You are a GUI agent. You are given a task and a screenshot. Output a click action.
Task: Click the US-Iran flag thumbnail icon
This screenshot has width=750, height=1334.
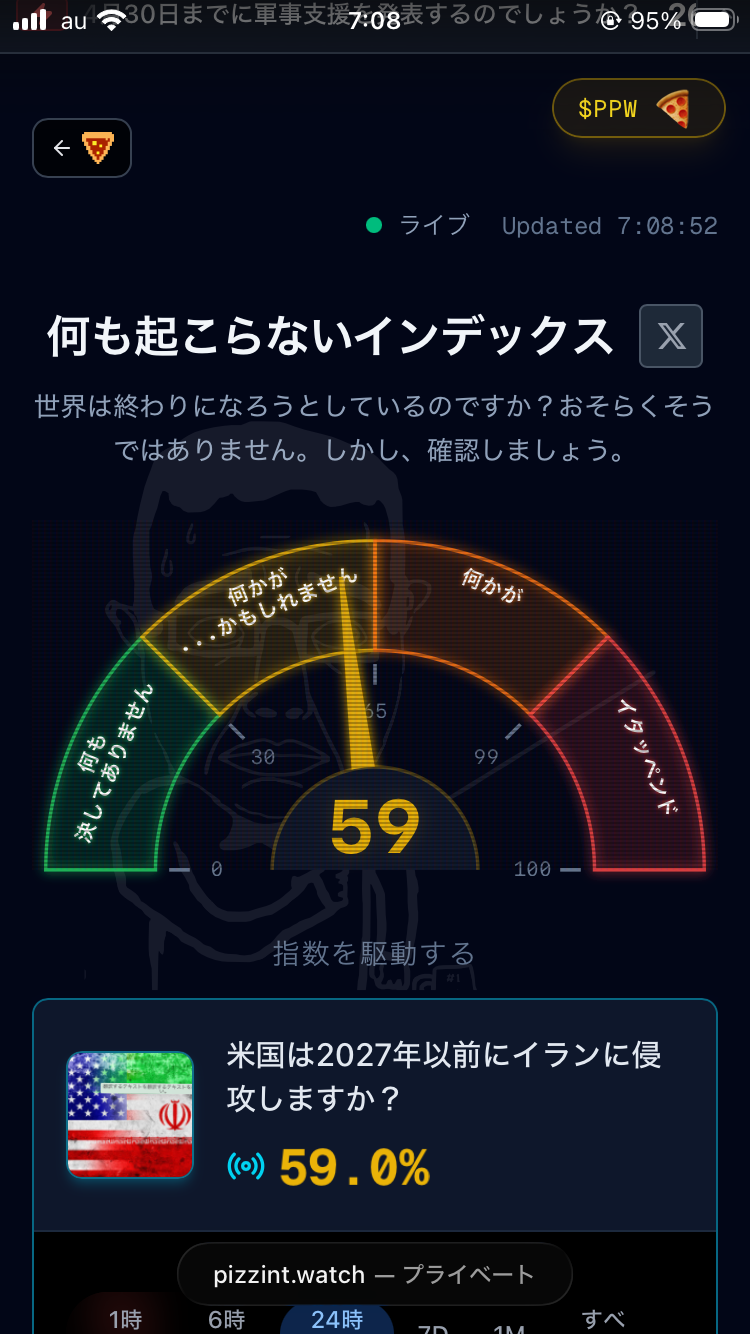pos(130,1113)
